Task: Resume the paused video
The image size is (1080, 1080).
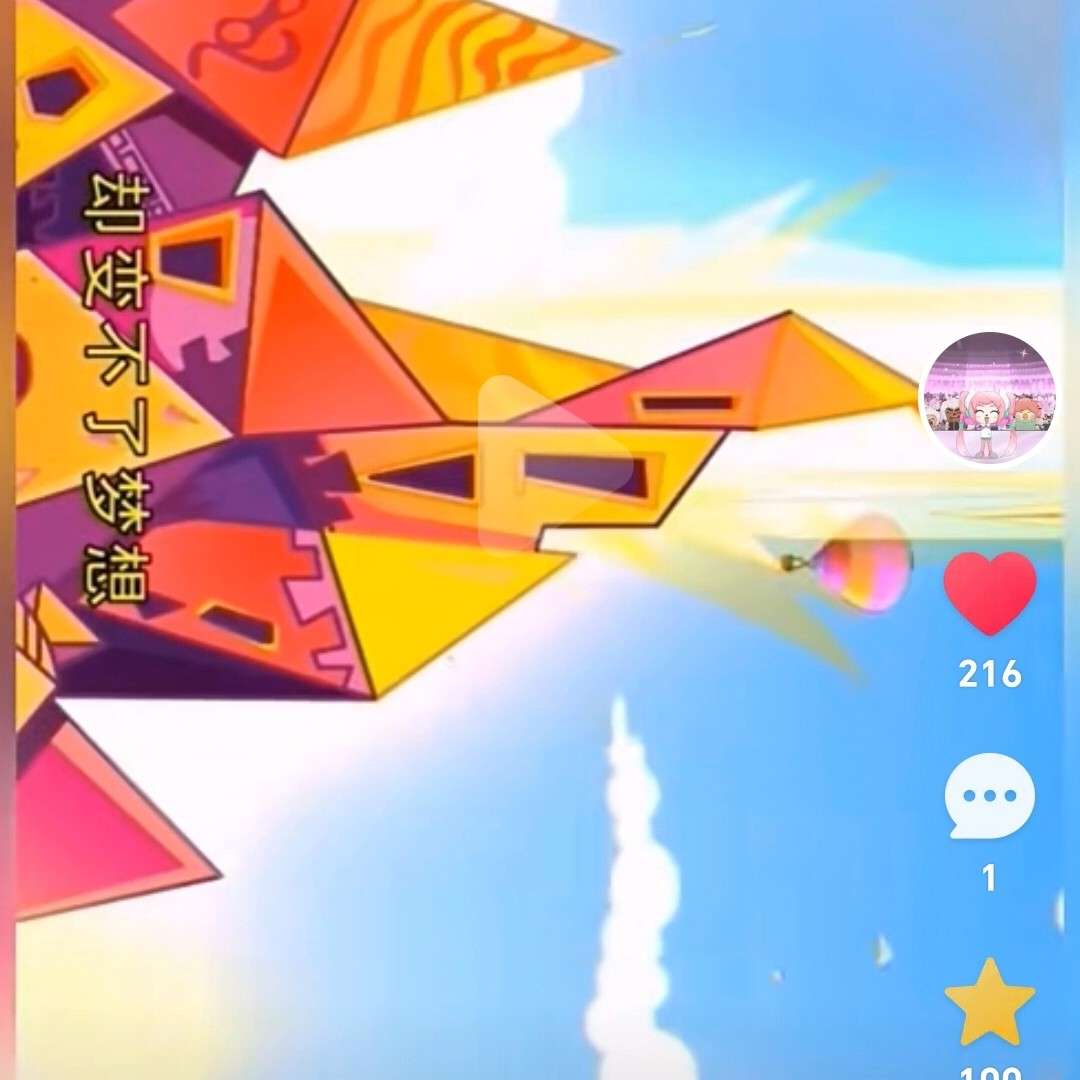Action: click(553, 463)
